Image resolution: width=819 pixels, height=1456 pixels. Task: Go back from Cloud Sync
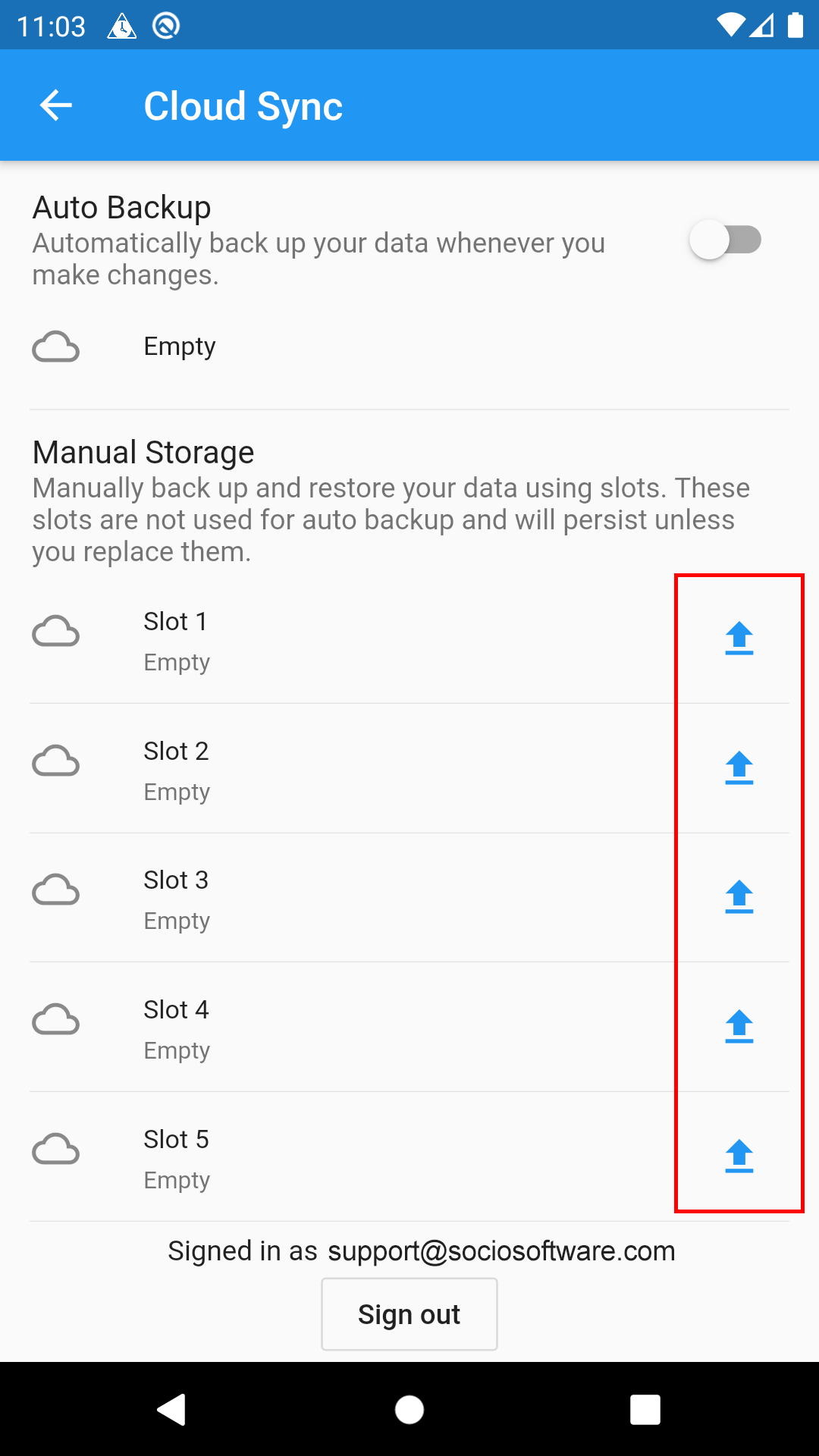55,105
